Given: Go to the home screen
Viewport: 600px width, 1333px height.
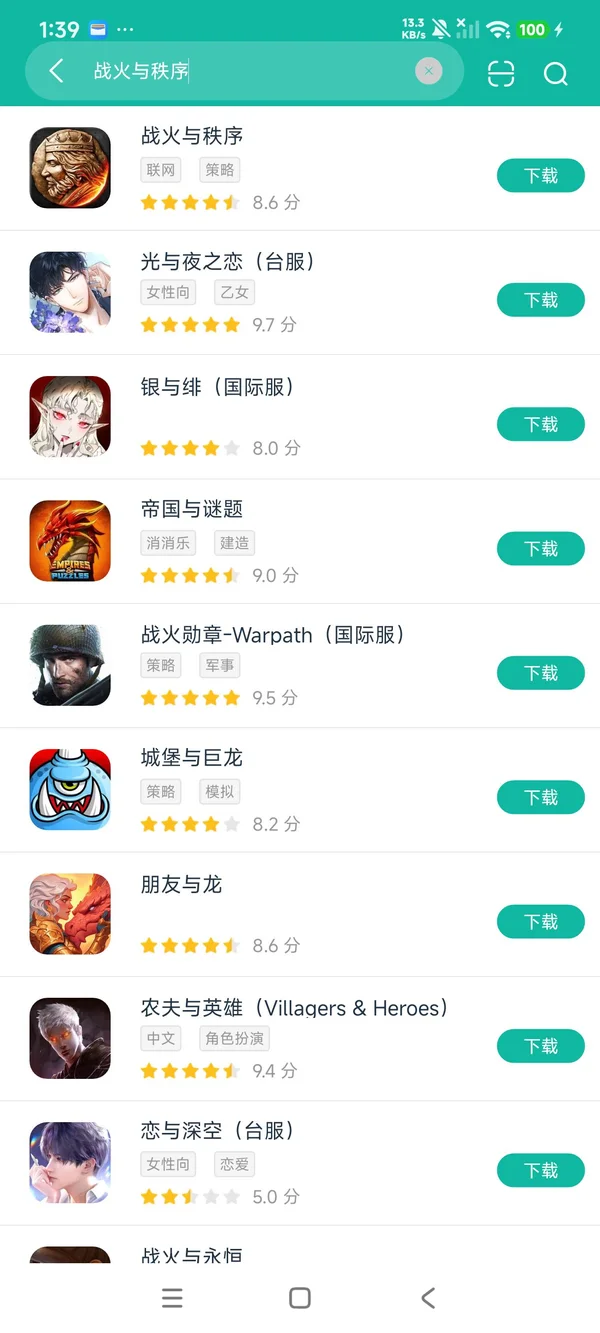Looking at the screenshot, I should pos(299,1298).
